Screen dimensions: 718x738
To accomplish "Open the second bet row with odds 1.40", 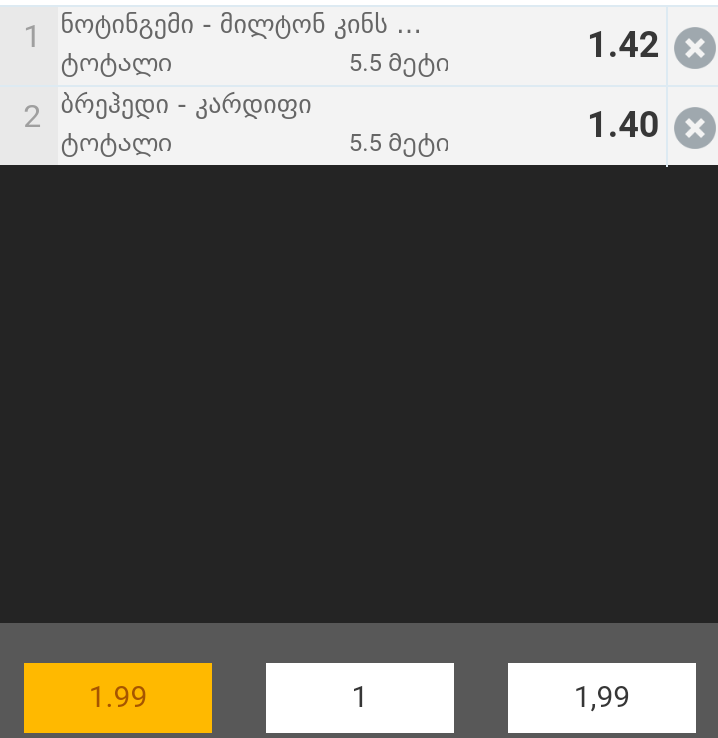I will pyautogui.click(x=330, y=126).
